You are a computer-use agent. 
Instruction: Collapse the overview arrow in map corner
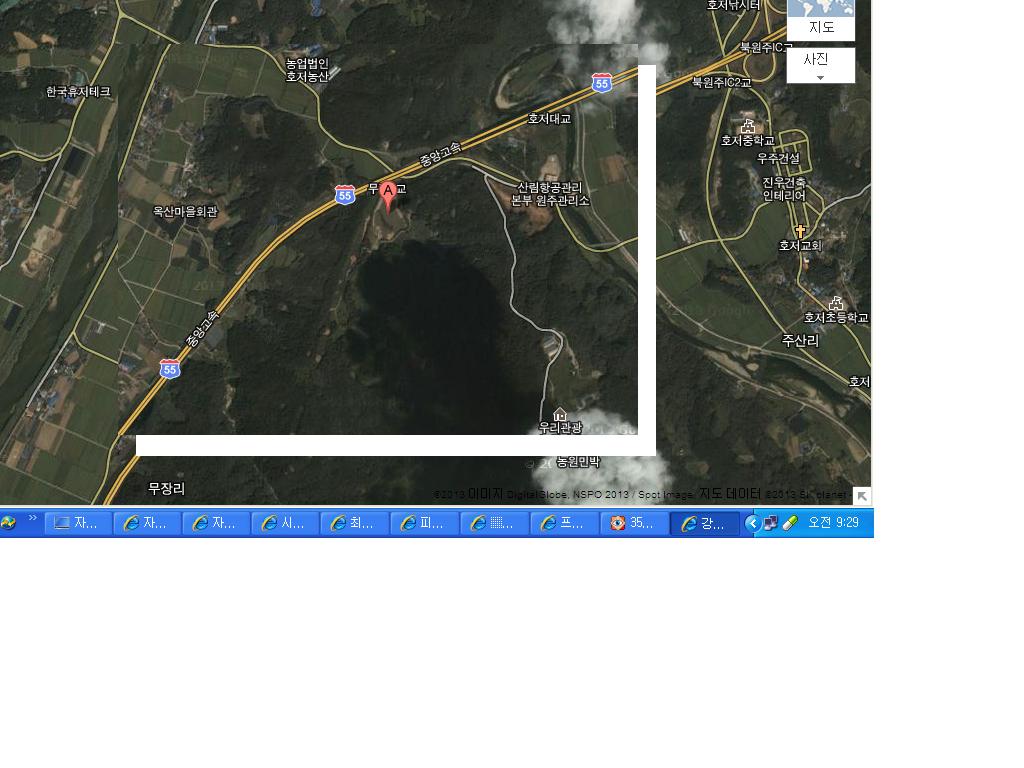point(862,496)
